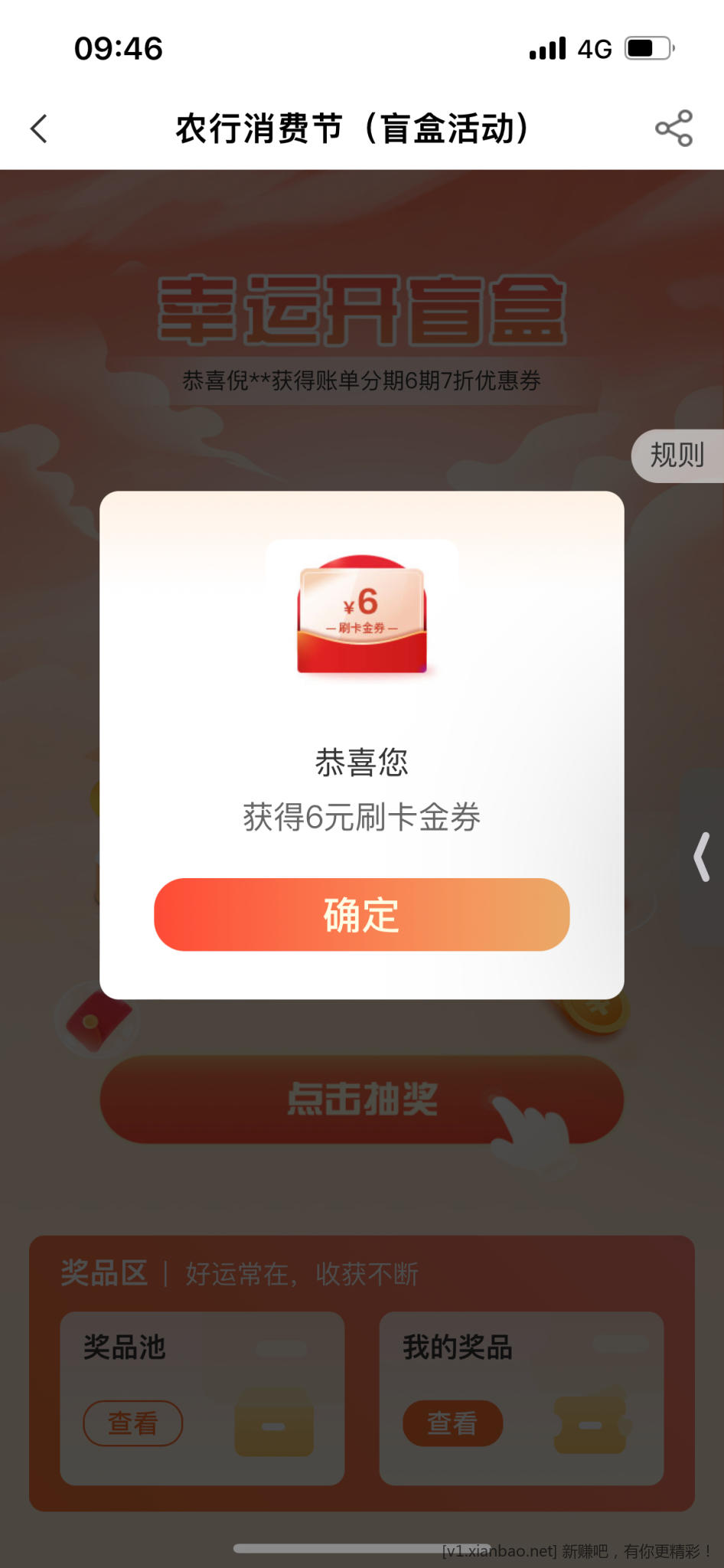Go back using the header arrow
The image size is (724, 1568).
coord(40,129)
